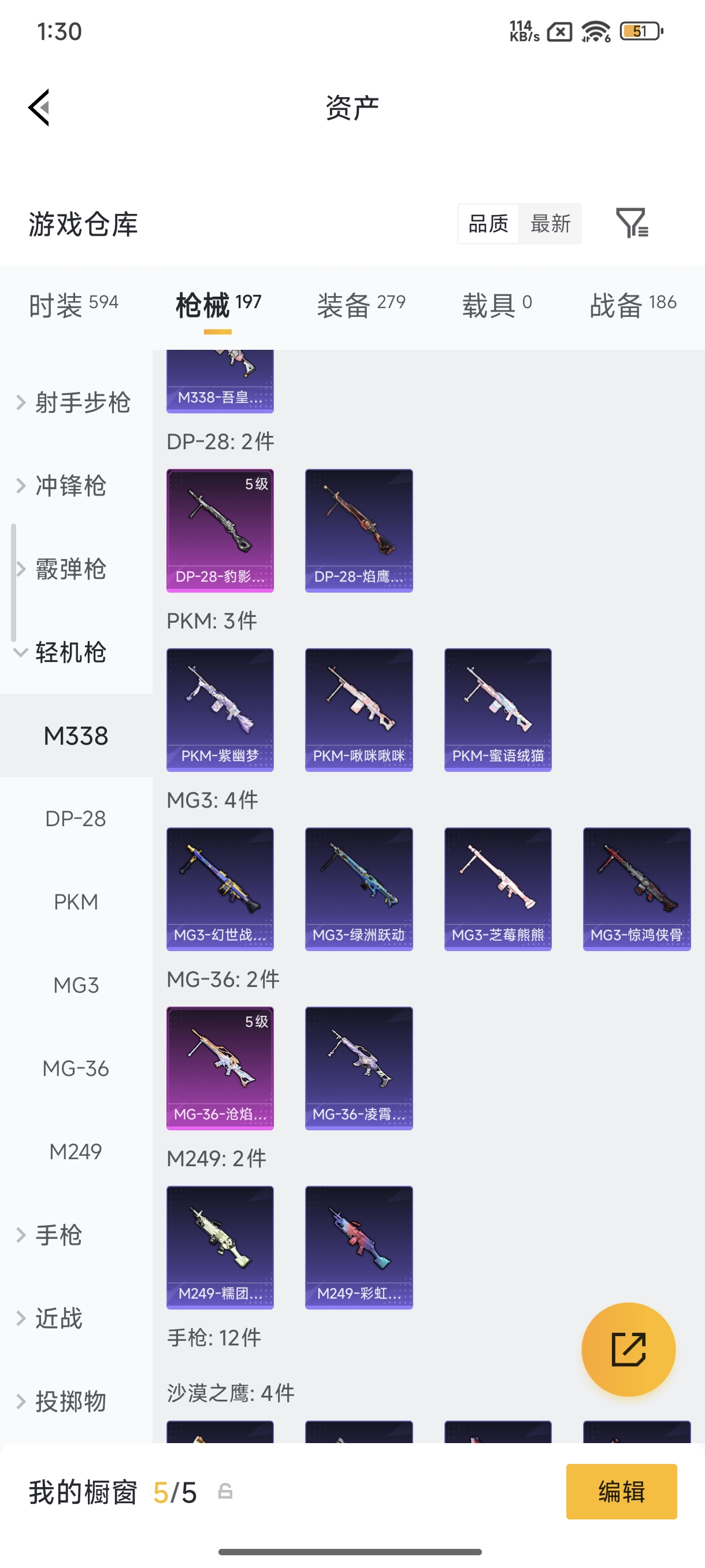Tap 编辑 to edit my showcase

[621, 1492]
